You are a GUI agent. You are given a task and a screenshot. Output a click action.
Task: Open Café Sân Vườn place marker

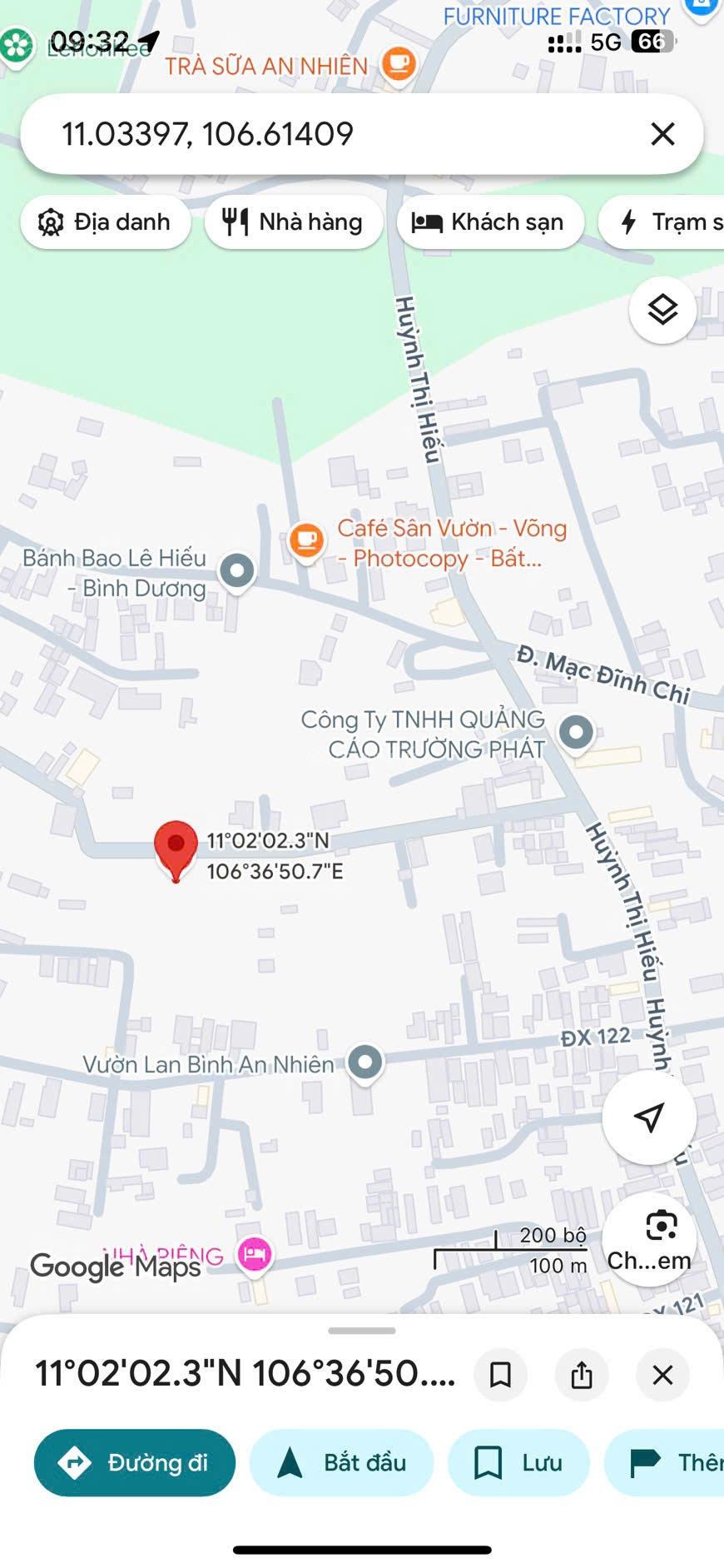[x=306, y=540]
